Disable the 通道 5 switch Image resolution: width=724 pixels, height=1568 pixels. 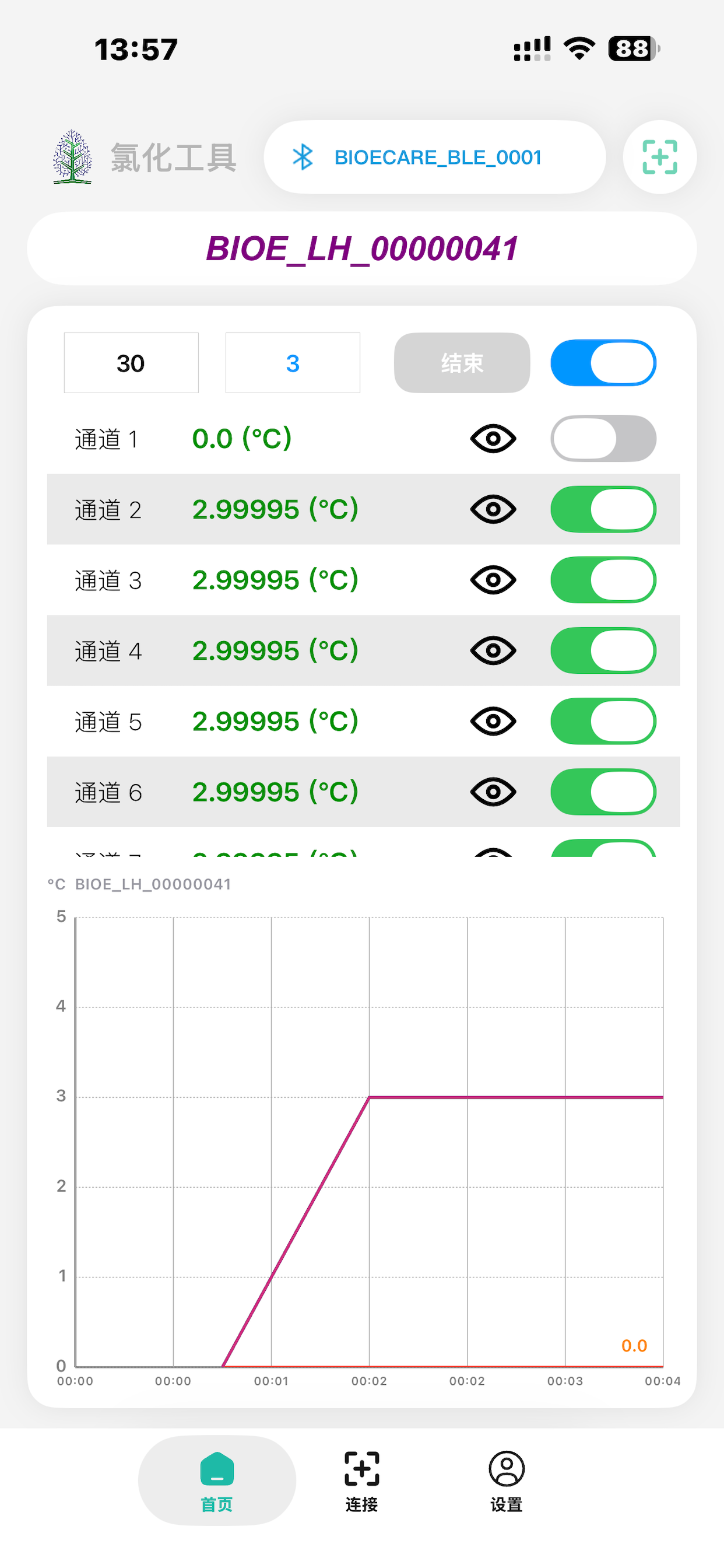click(x=603, y=720)
